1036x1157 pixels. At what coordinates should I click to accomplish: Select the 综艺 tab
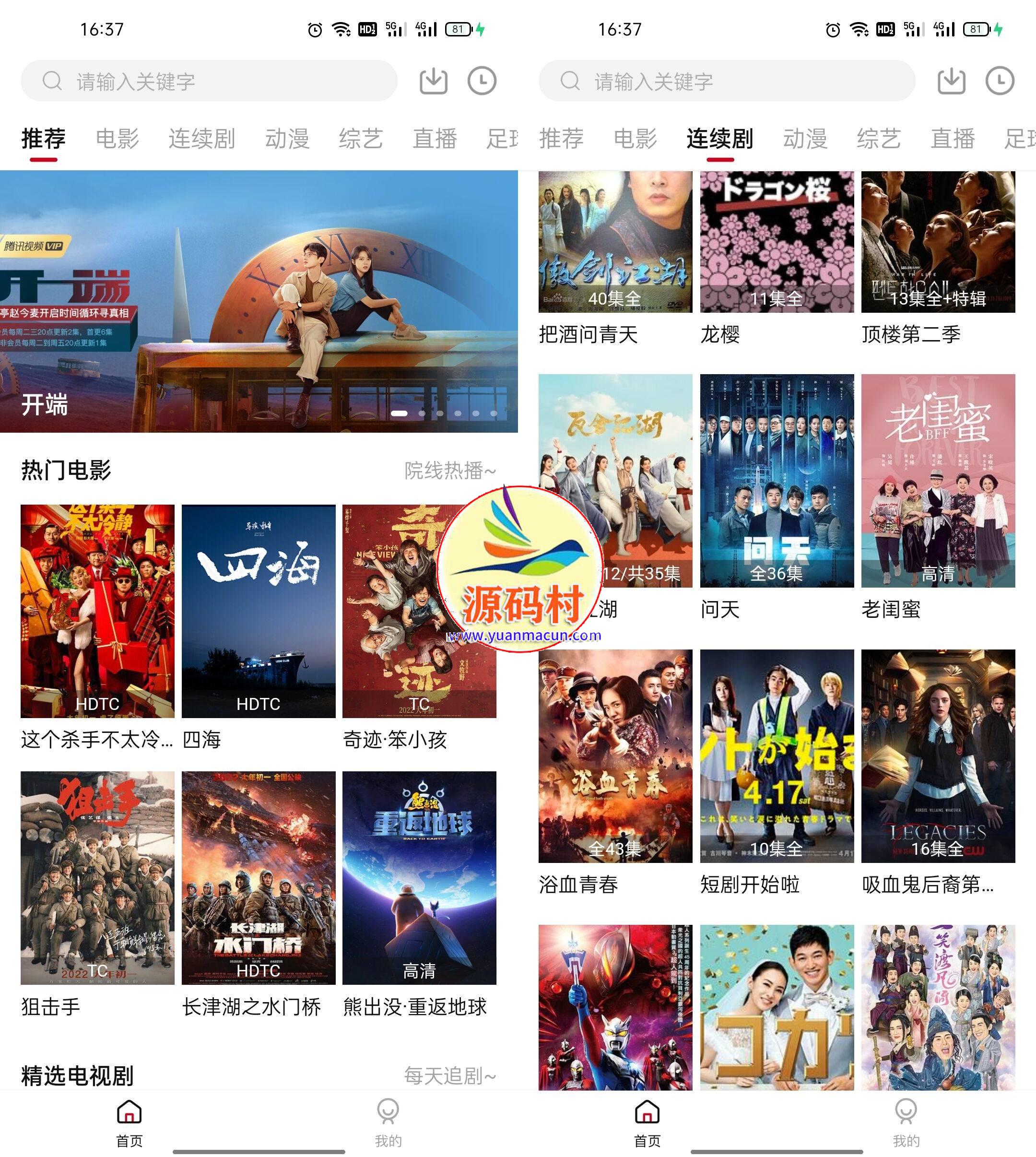click(361, 138)
